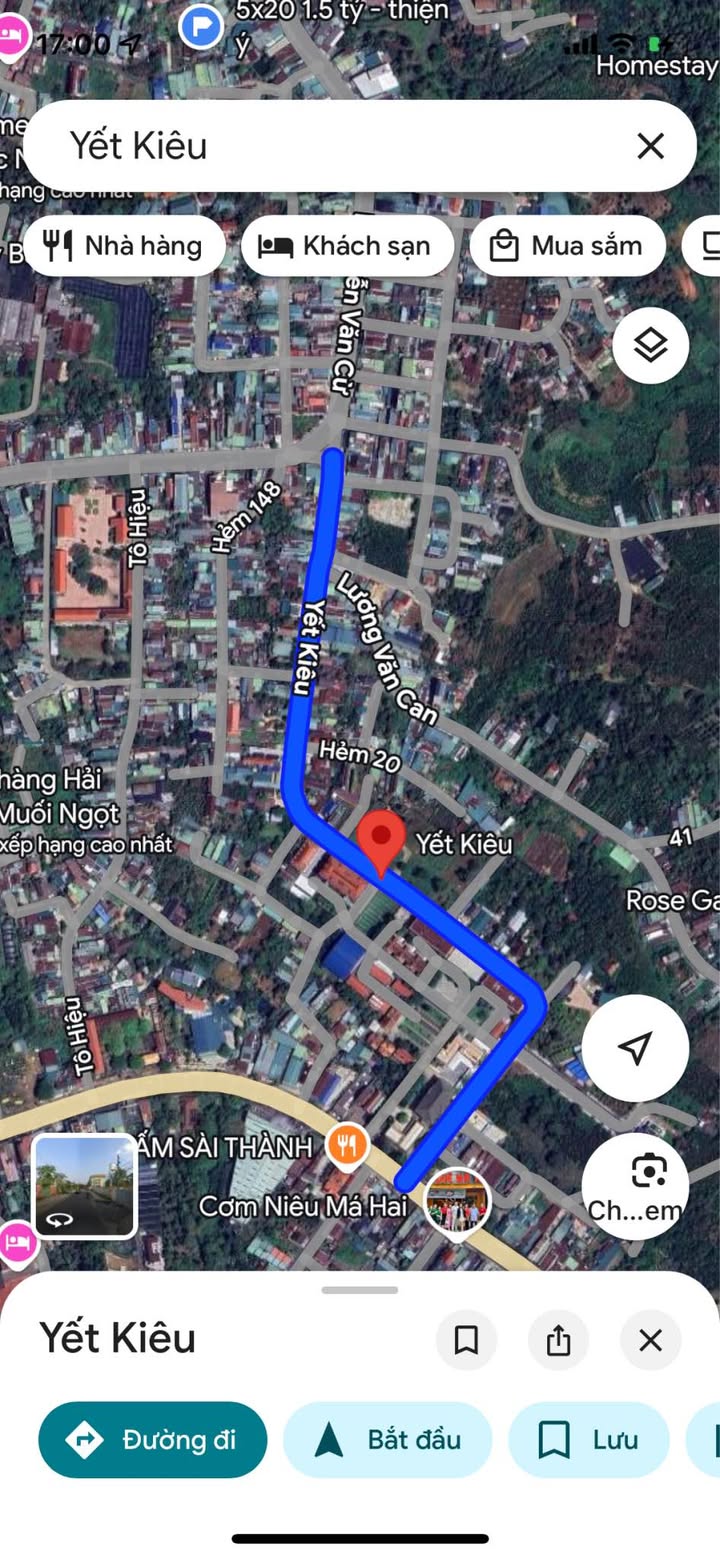Clear the Yết Kiêu search query
The image size is (720, 1559).
[x=650, y=146]
